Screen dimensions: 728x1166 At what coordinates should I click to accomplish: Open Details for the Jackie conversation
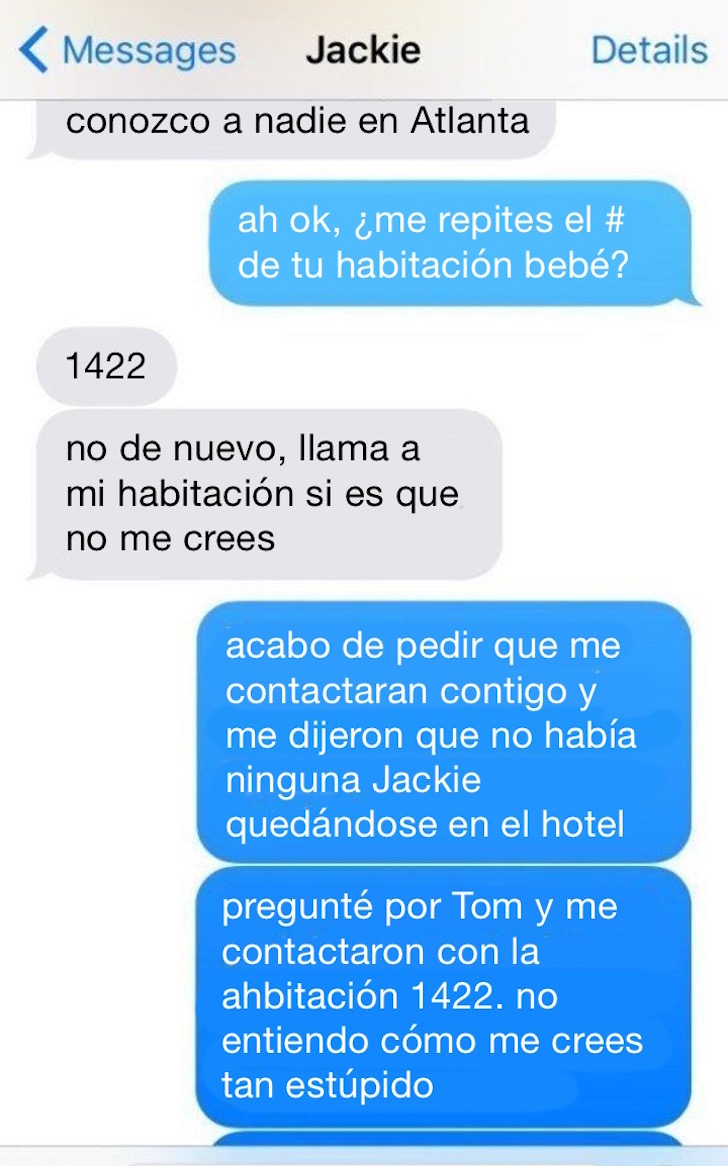[x=649, y=50]
